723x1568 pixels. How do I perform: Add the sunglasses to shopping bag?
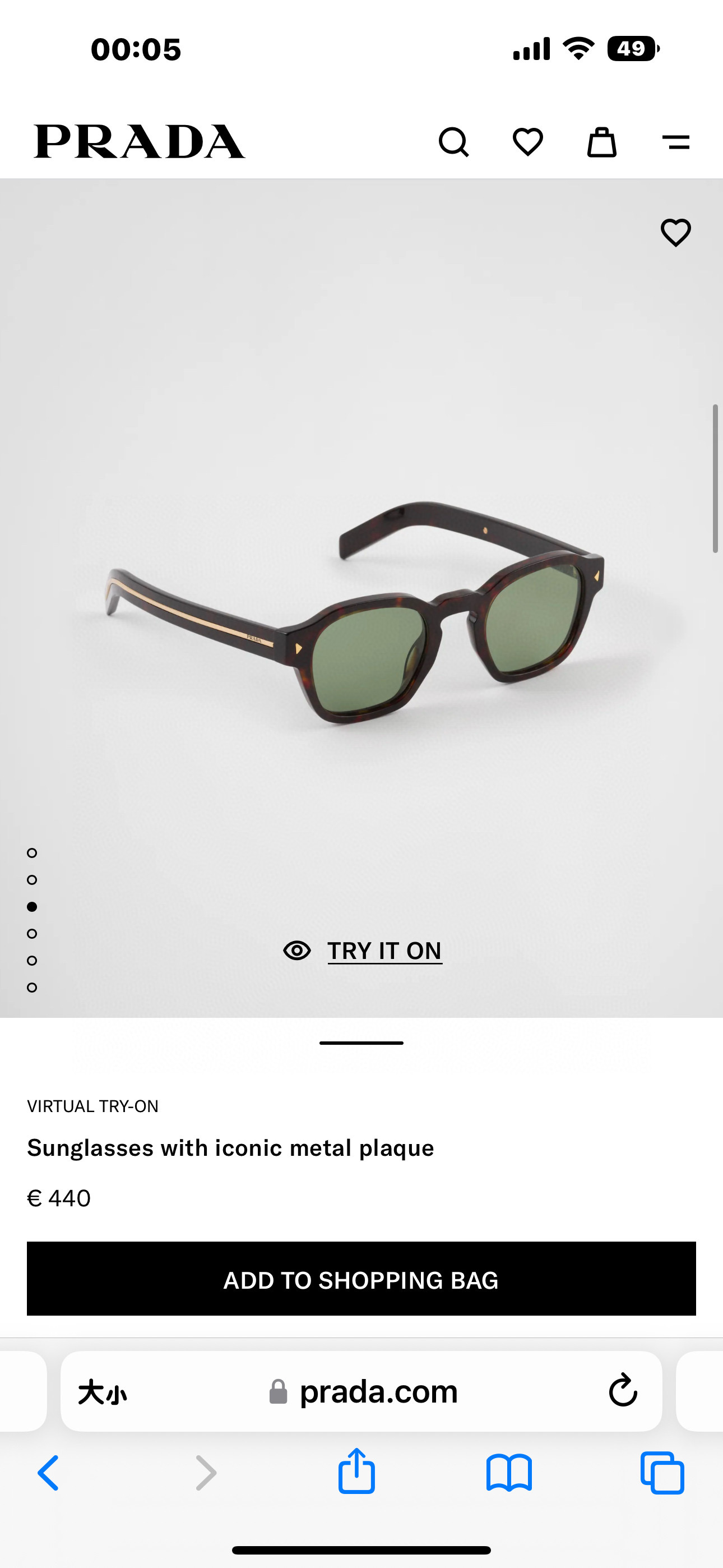(x=361, y=1280)
